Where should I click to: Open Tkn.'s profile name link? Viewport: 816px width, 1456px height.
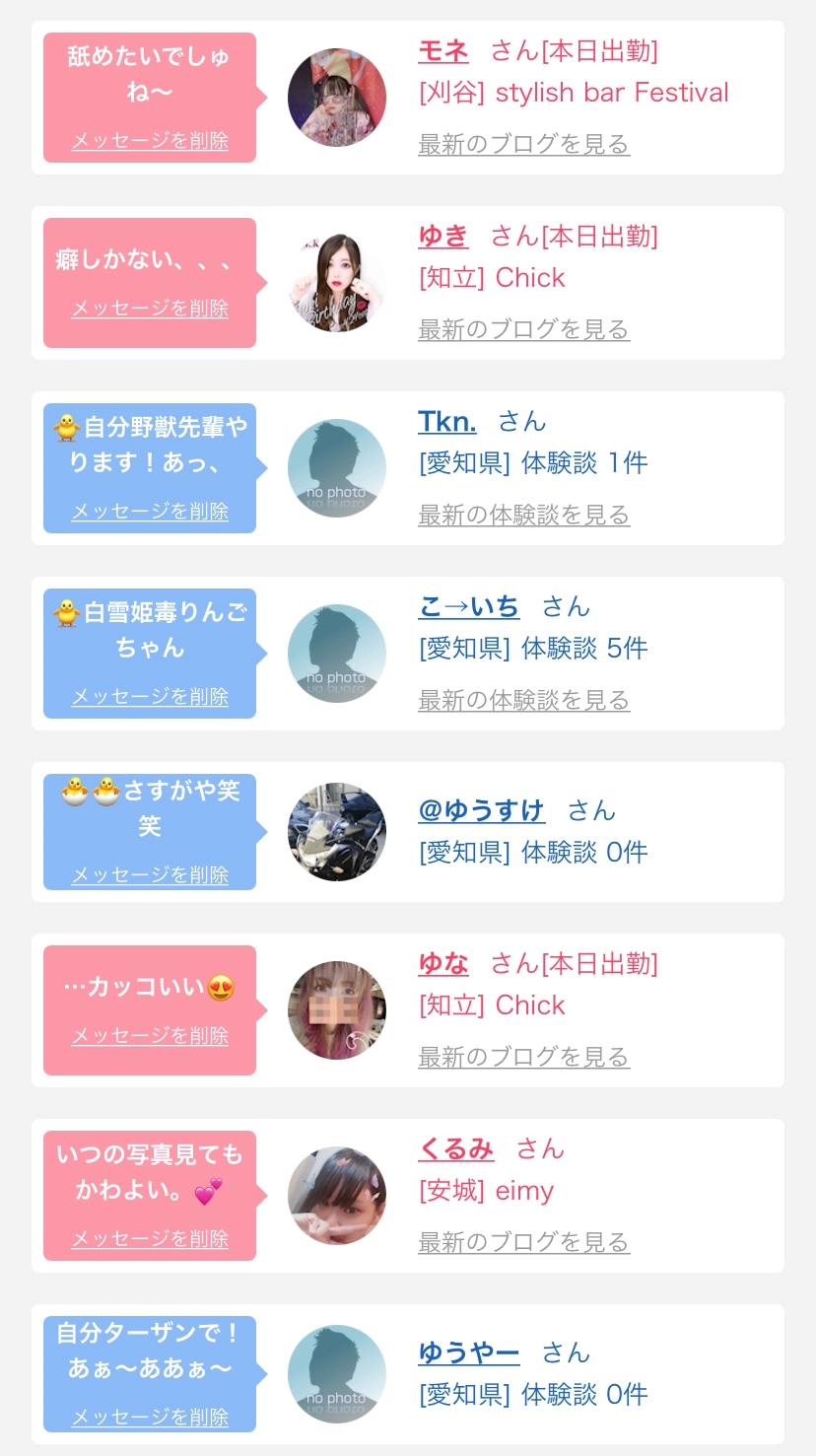tap(446, 422)
